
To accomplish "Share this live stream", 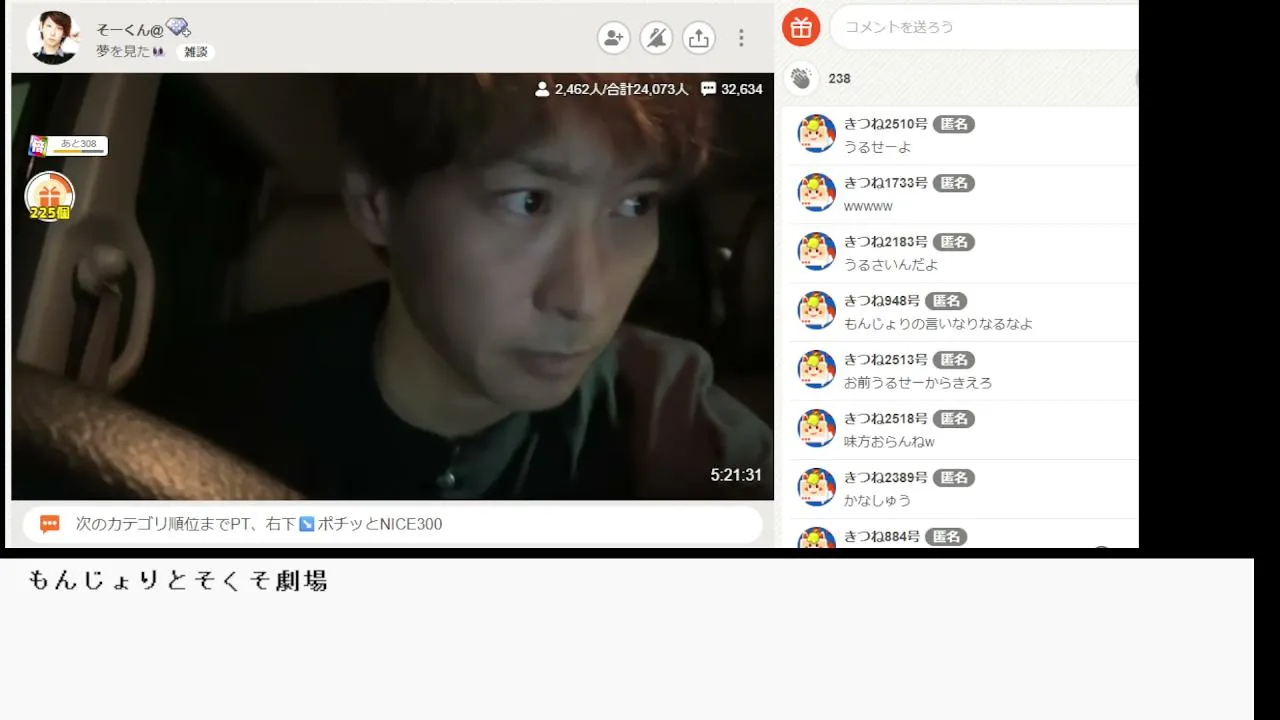I will pyautogui.click(x=699, y=38).
